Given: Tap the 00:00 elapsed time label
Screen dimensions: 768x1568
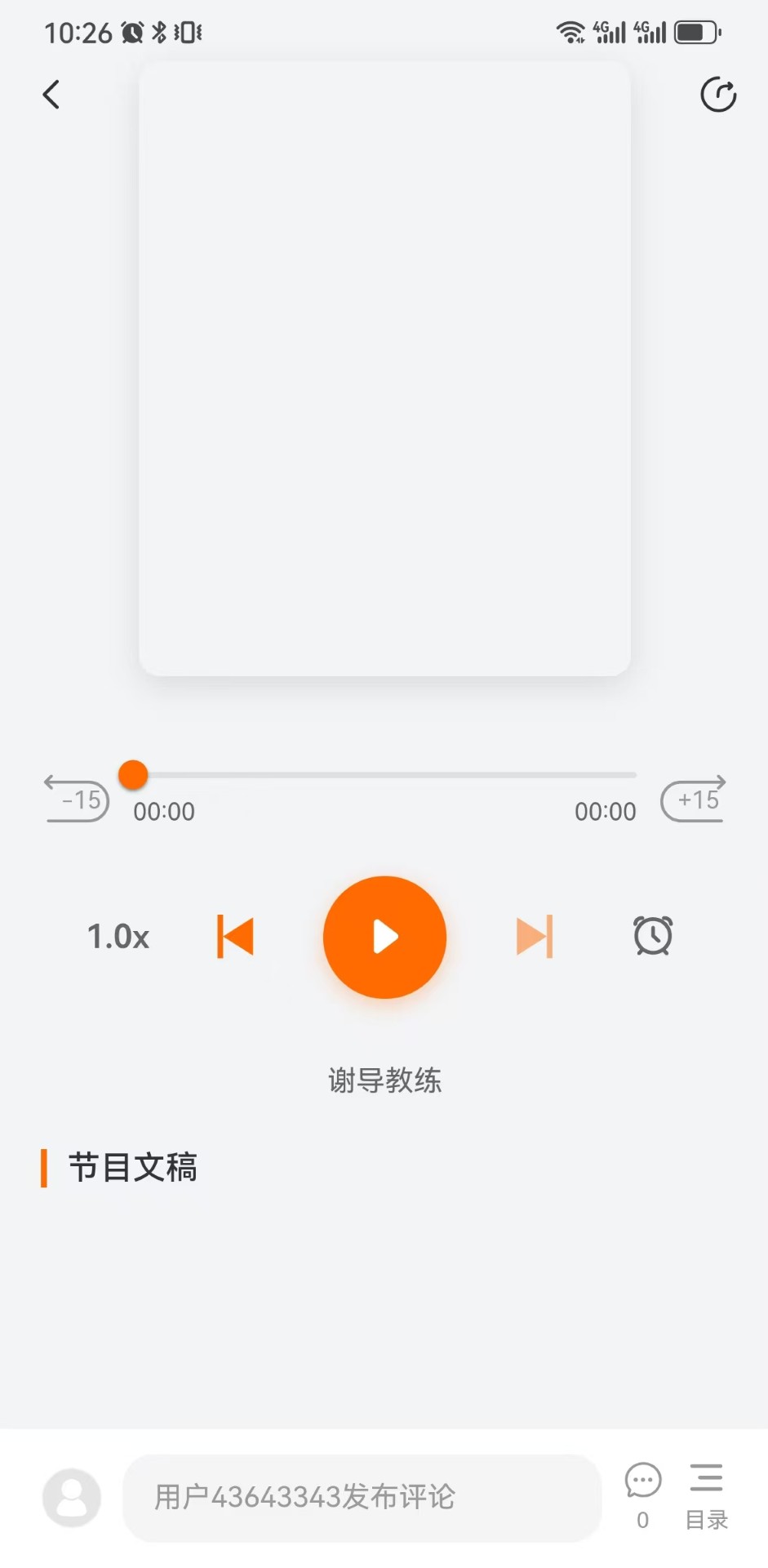Looking at the screenshot, I should (x=162, y=811).
